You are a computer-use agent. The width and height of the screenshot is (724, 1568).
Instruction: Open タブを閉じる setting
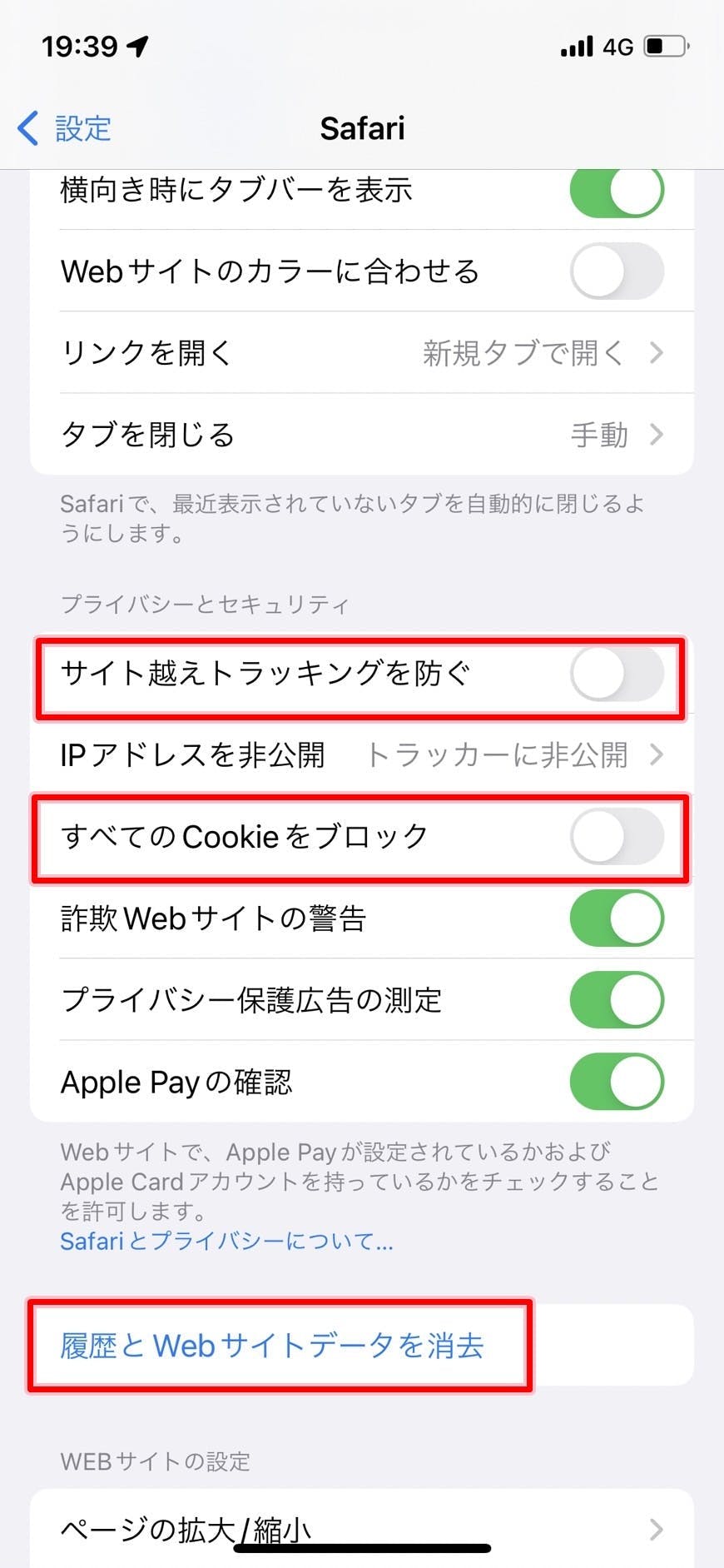[362, 435]
